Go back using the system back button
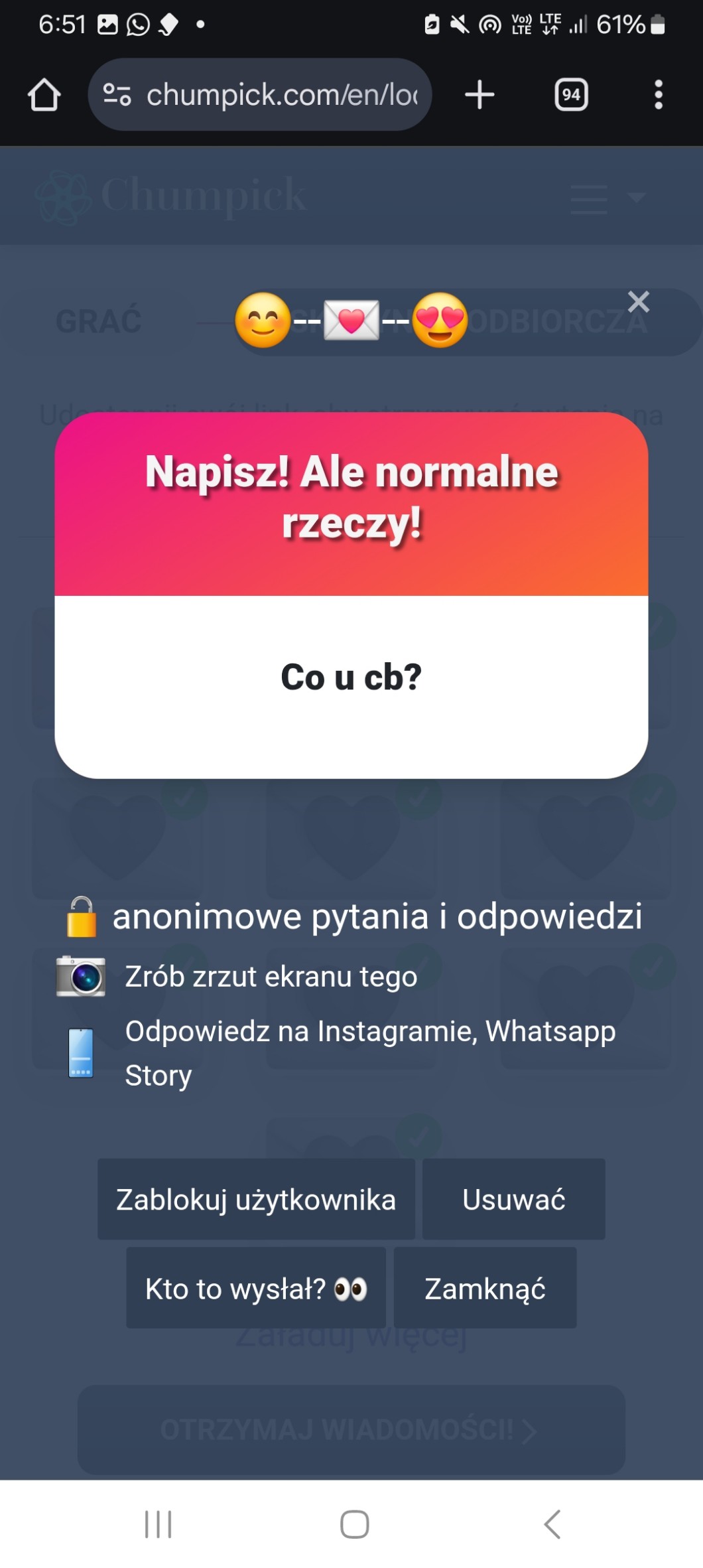Image resolution: width=703 pixels, height=1568 pixels. (552, 1524)
